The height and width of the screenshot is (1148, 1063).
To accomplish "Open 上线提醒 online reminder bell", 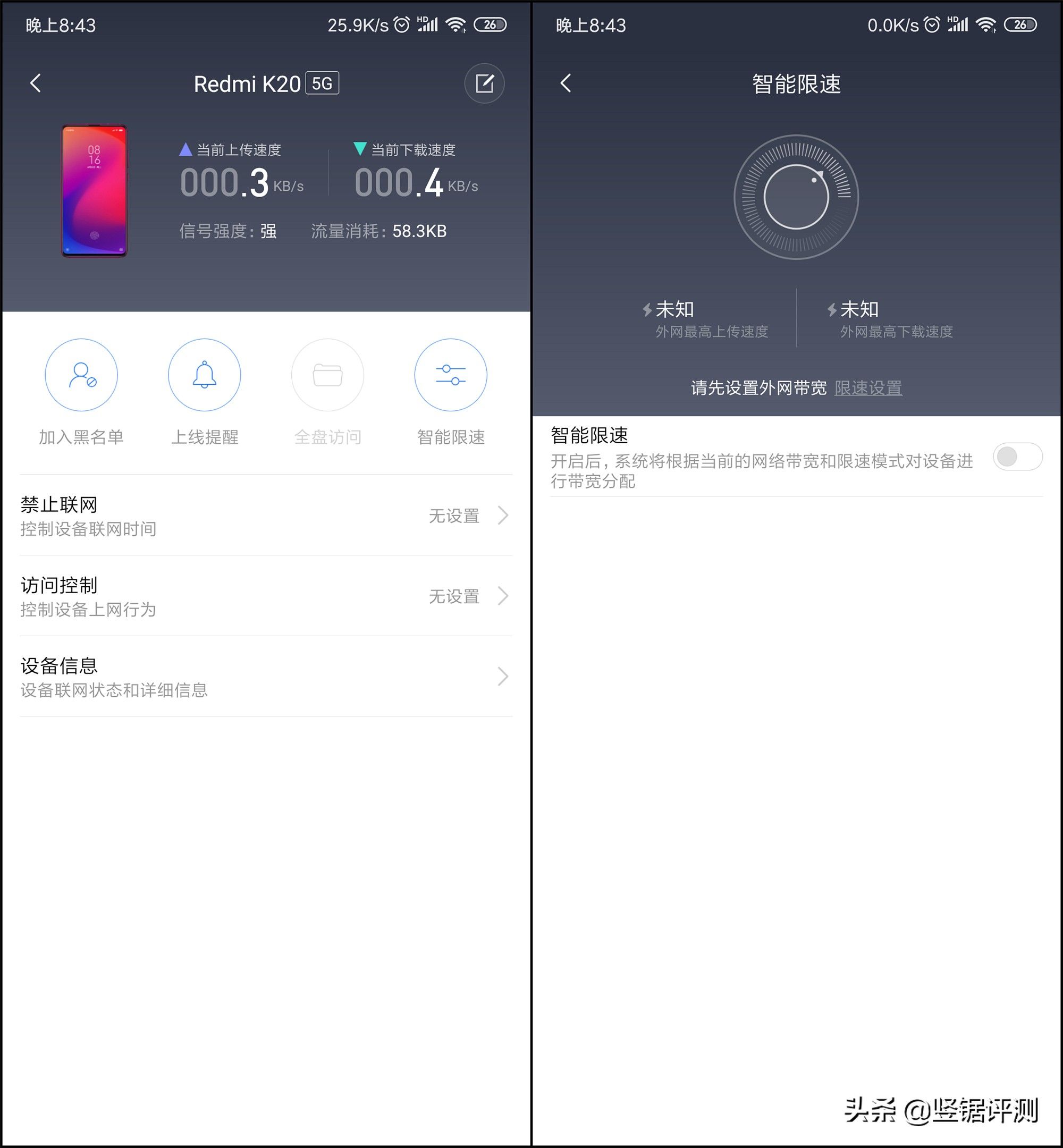I will [204, 375].
